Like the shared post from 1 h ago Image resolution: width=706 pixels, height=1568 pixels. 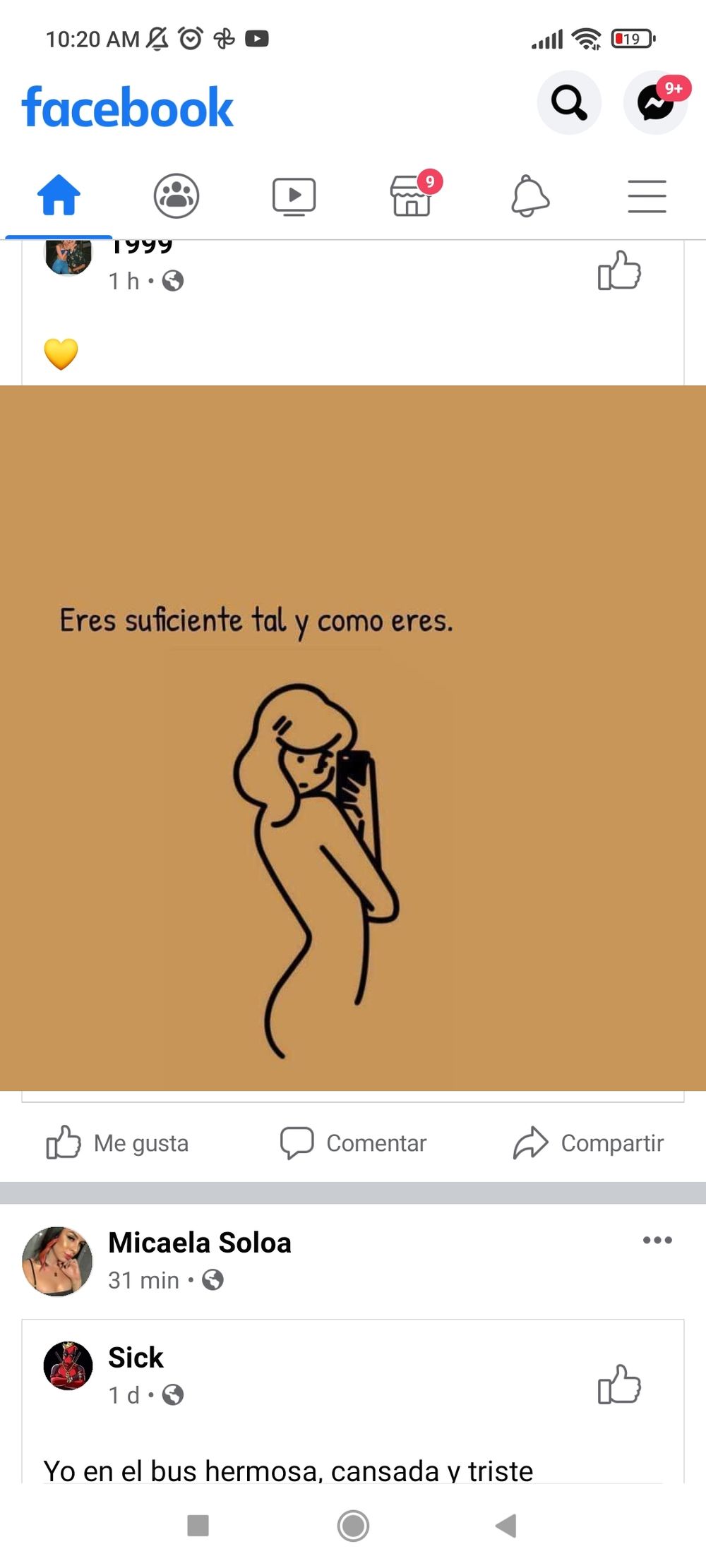[x=619, y=270]
